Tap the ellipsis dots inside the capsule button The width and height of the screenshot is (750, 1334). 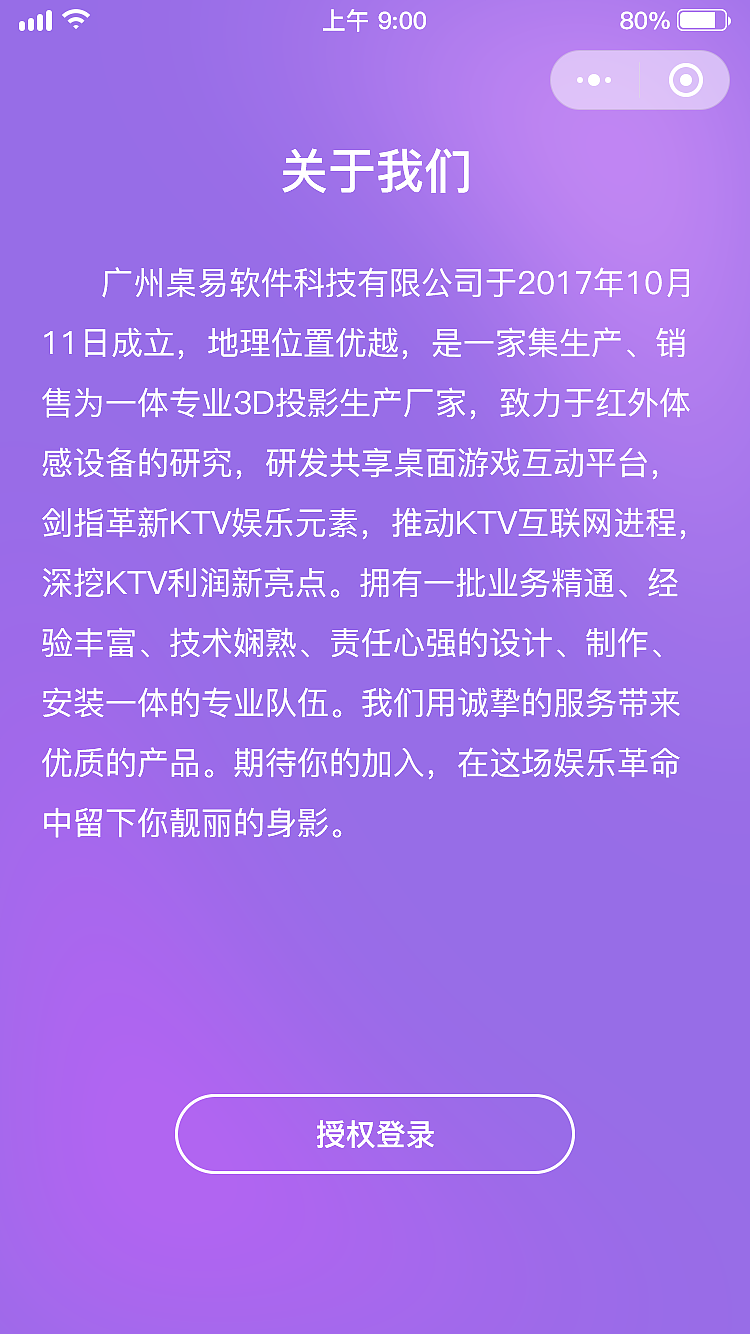594,80
